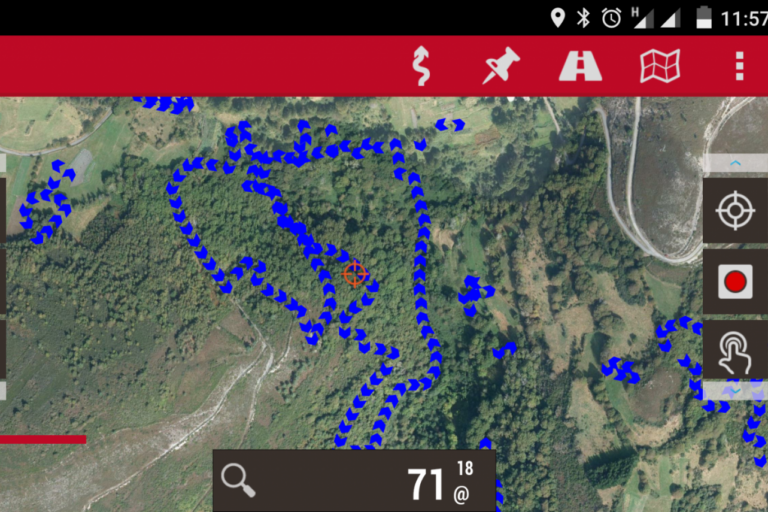Open the overflow menu
768x512 pixels.
[739, 66]
